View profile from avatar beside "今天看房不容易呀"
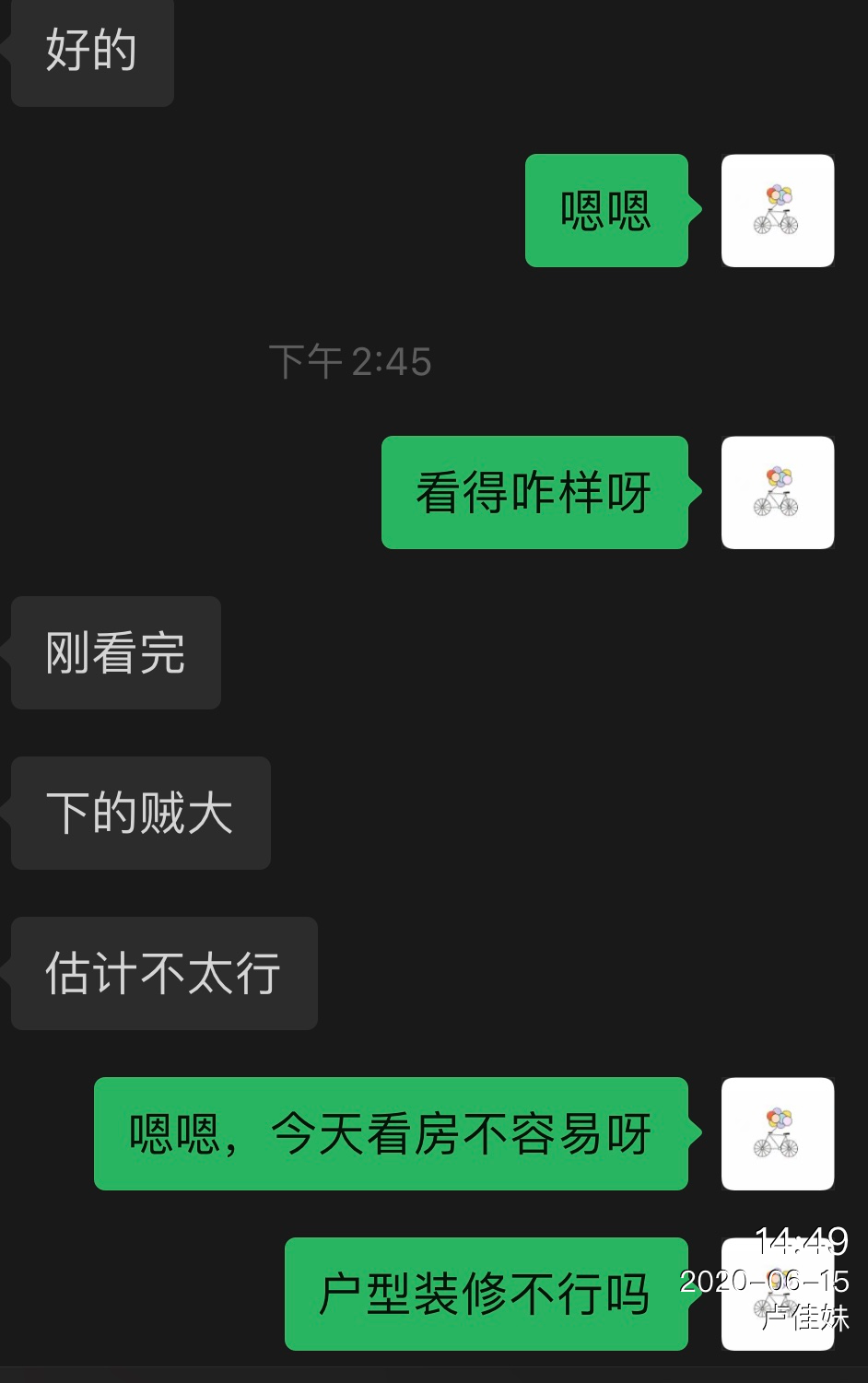The image size is (868, 1383). click(x=777, y=1133)
